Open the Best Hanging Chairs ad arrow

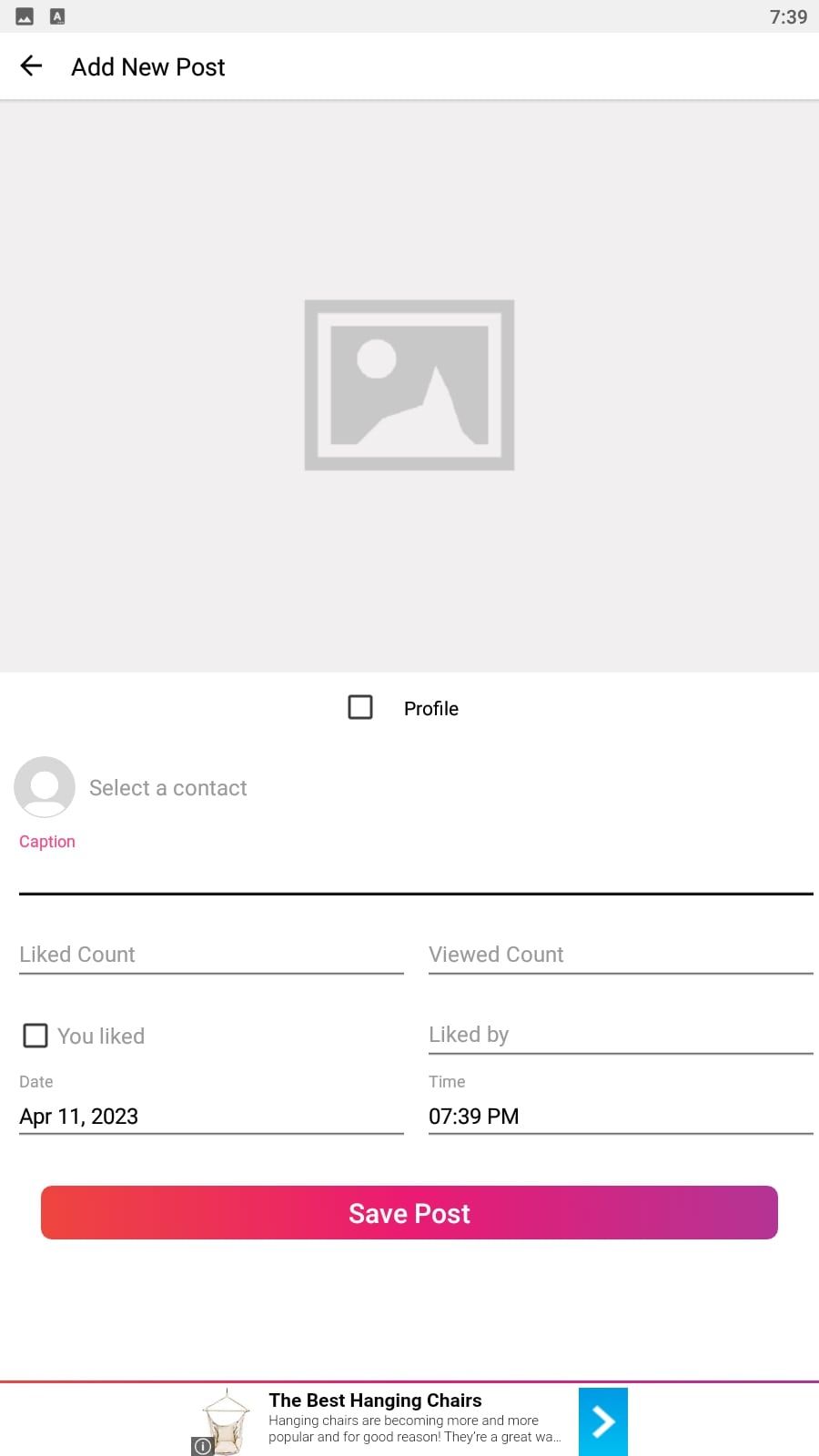[x=603, y=1421]
